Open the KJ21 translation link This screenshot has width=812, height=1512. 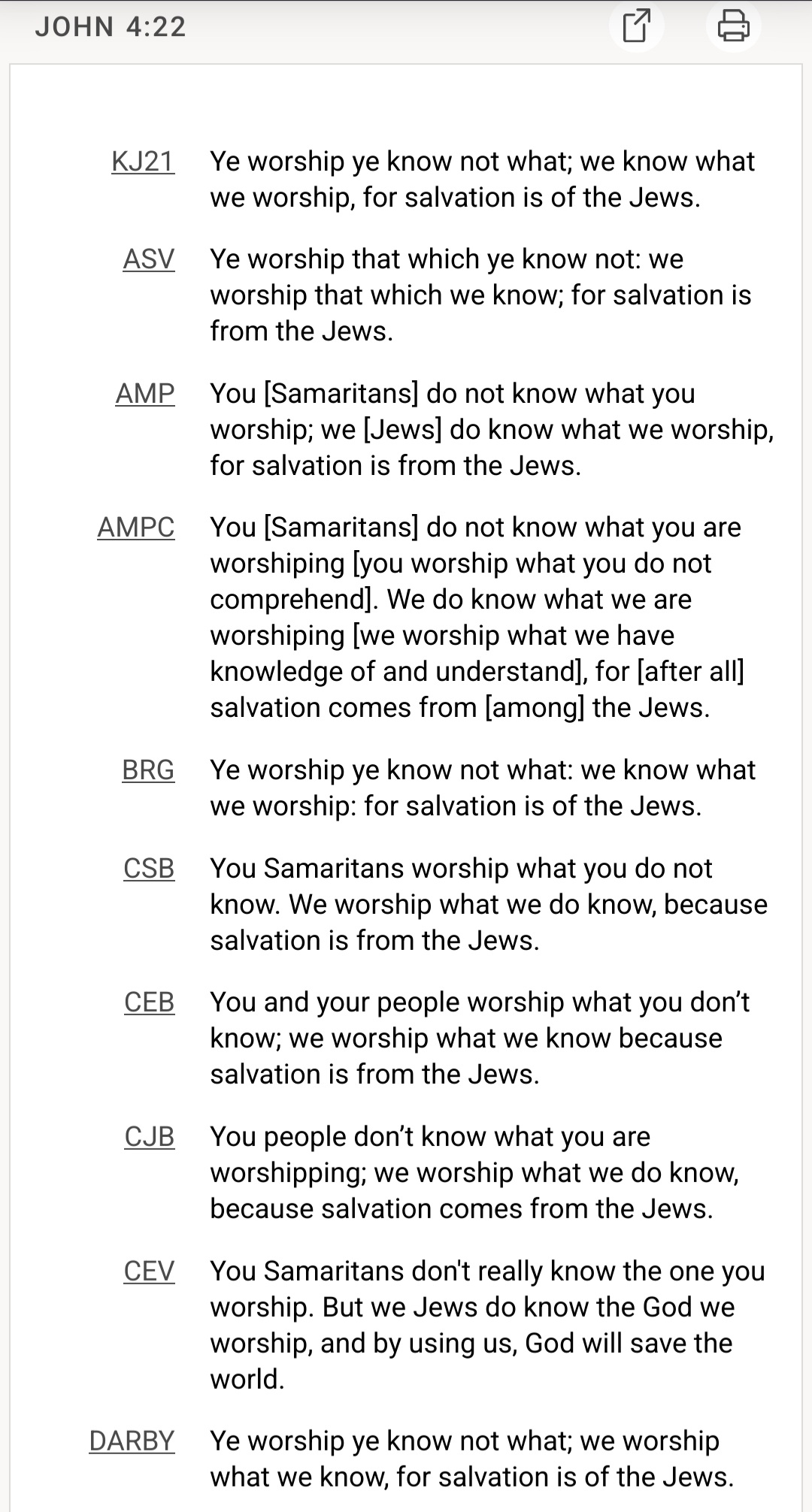pos(143,162)
